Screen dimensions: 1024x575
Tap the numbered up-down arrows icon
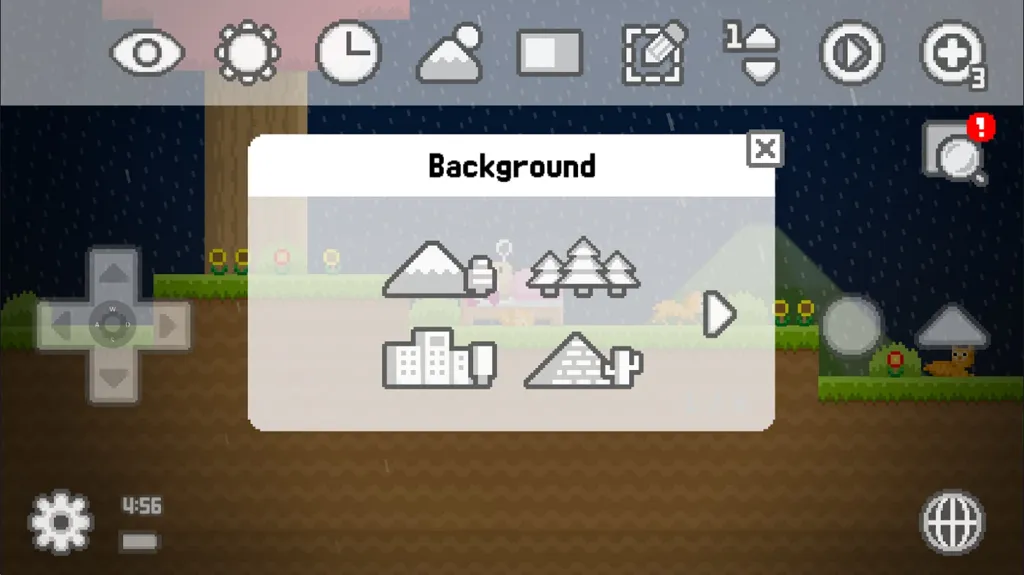click(752, 53)
